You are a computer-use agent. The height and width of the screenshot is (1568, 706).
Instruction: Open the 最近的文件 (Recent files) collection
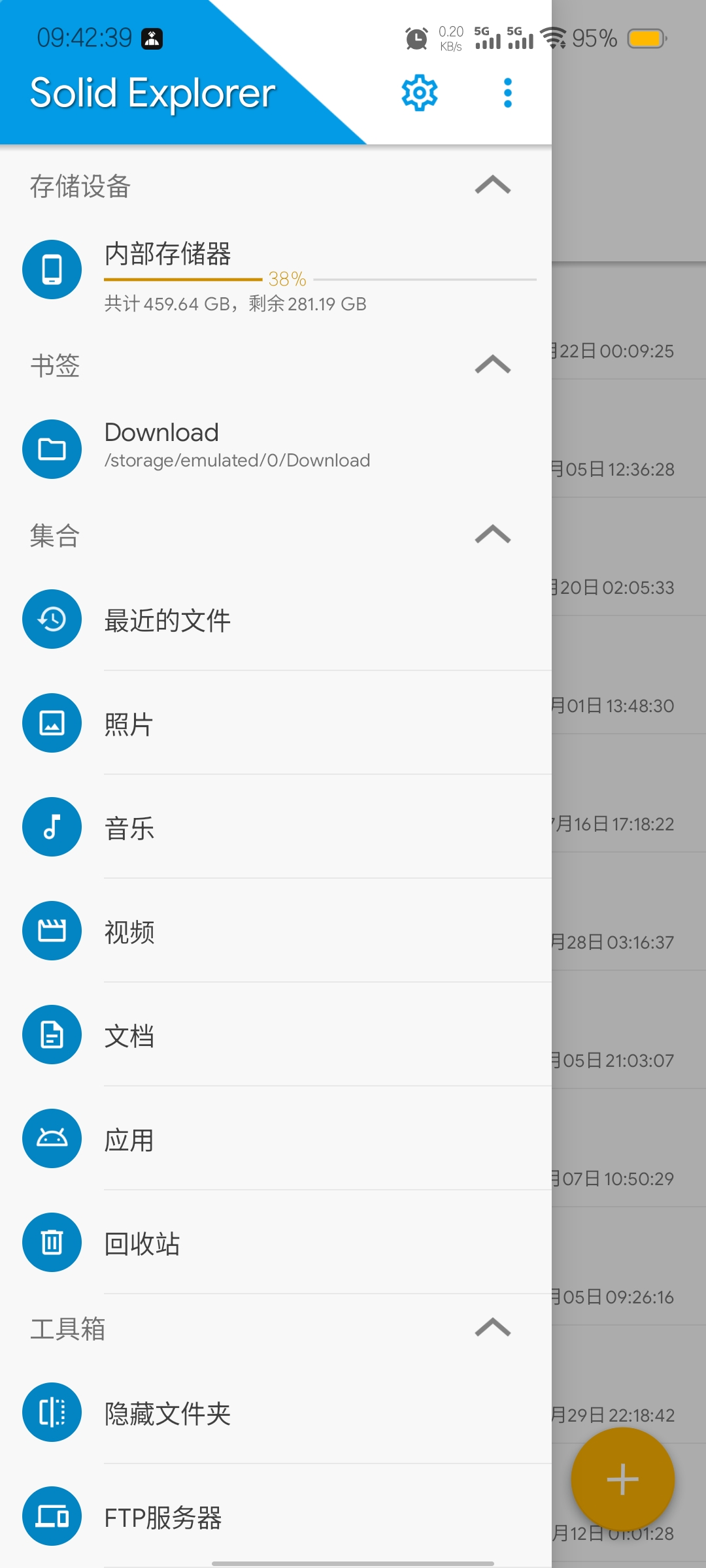click(167, 619)
